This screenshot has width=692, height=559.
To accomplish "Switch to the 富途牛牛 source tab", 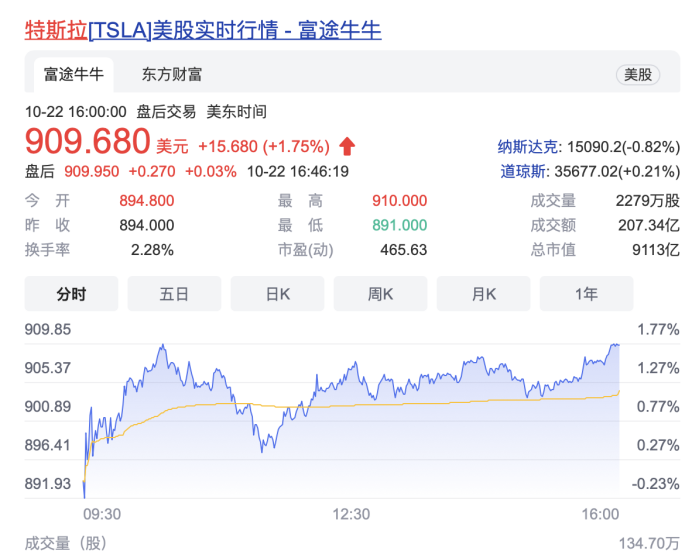I will point(72,75).
